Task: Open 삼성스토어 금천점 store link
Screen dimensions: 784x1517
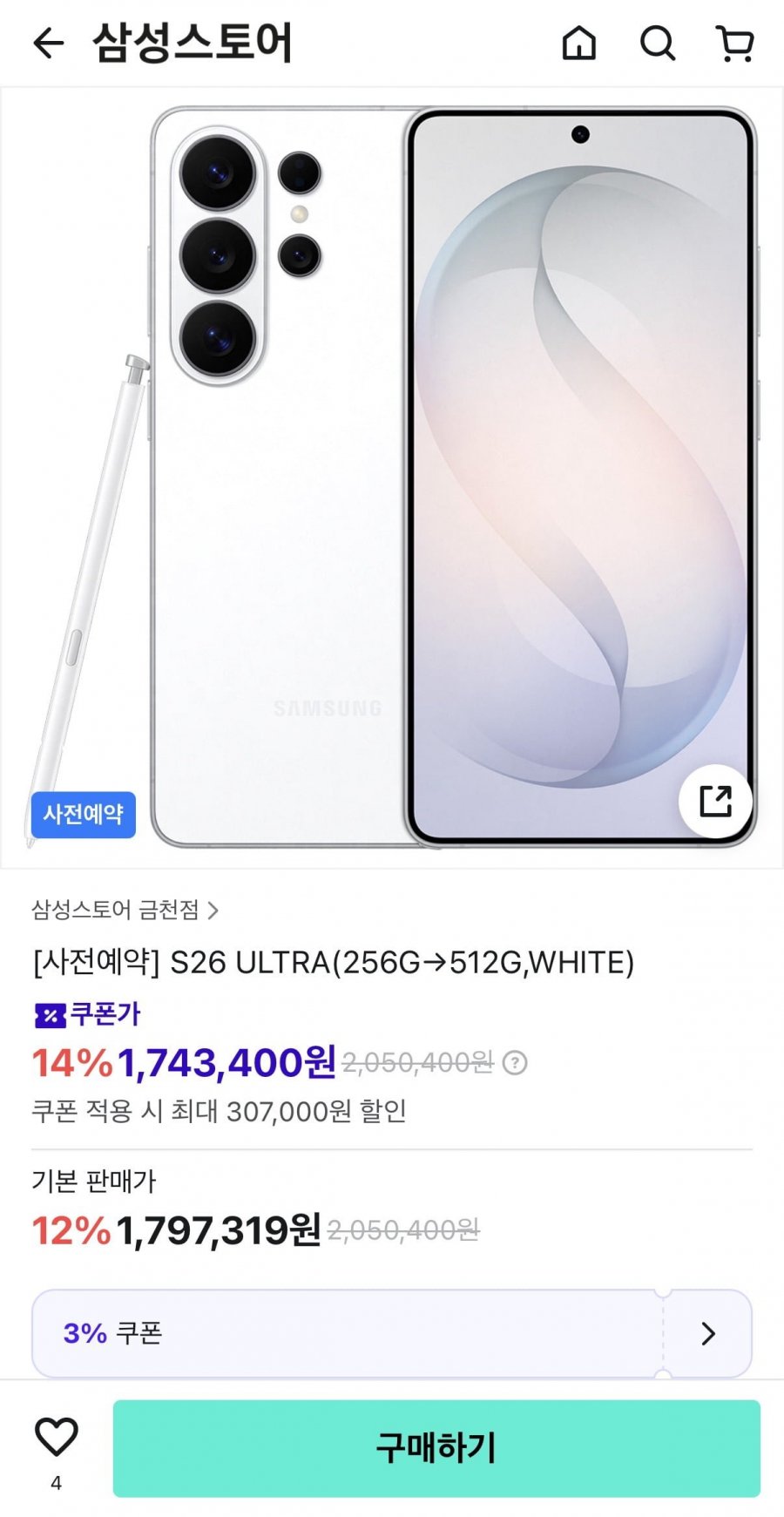Action: pyautogui.click(x=125, y=910)
